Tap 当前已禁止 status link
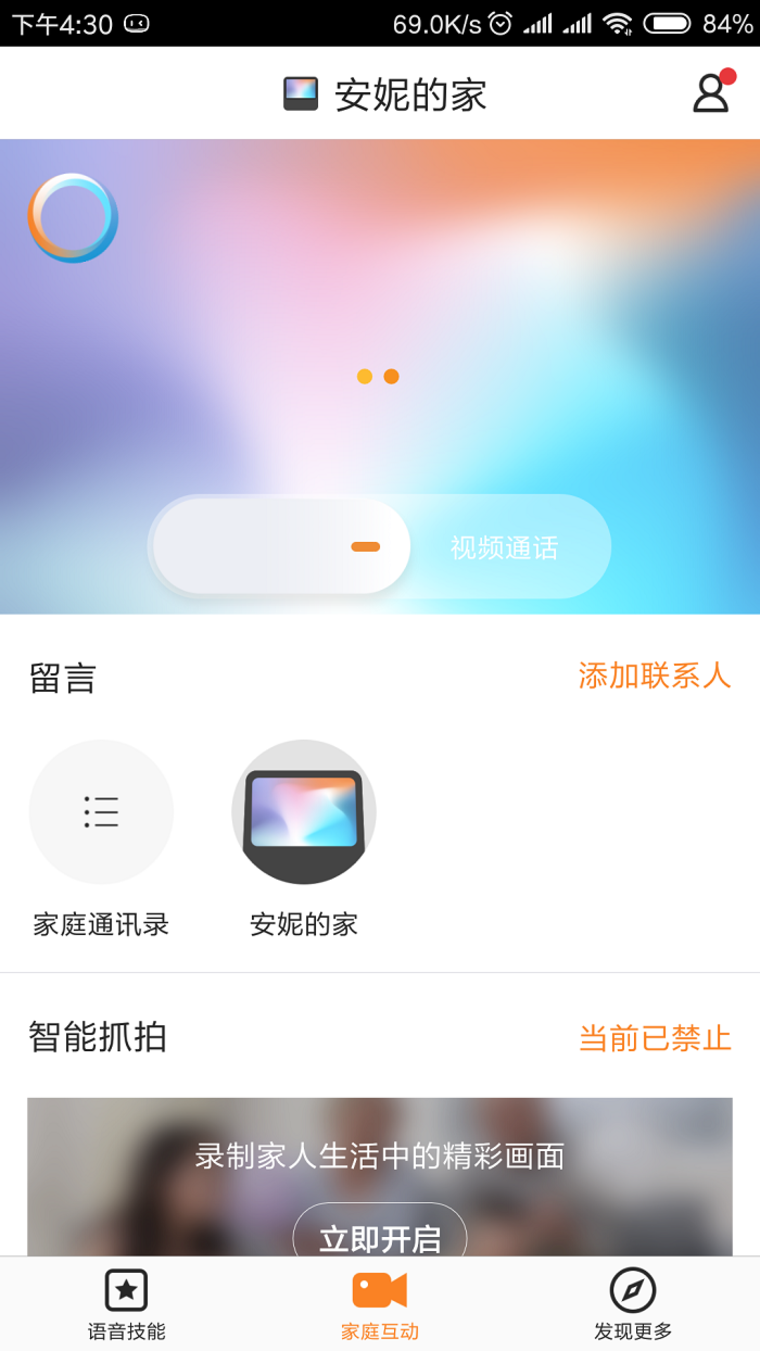This screenshot has height=1351, width=760. click(x=655, y=1038)
